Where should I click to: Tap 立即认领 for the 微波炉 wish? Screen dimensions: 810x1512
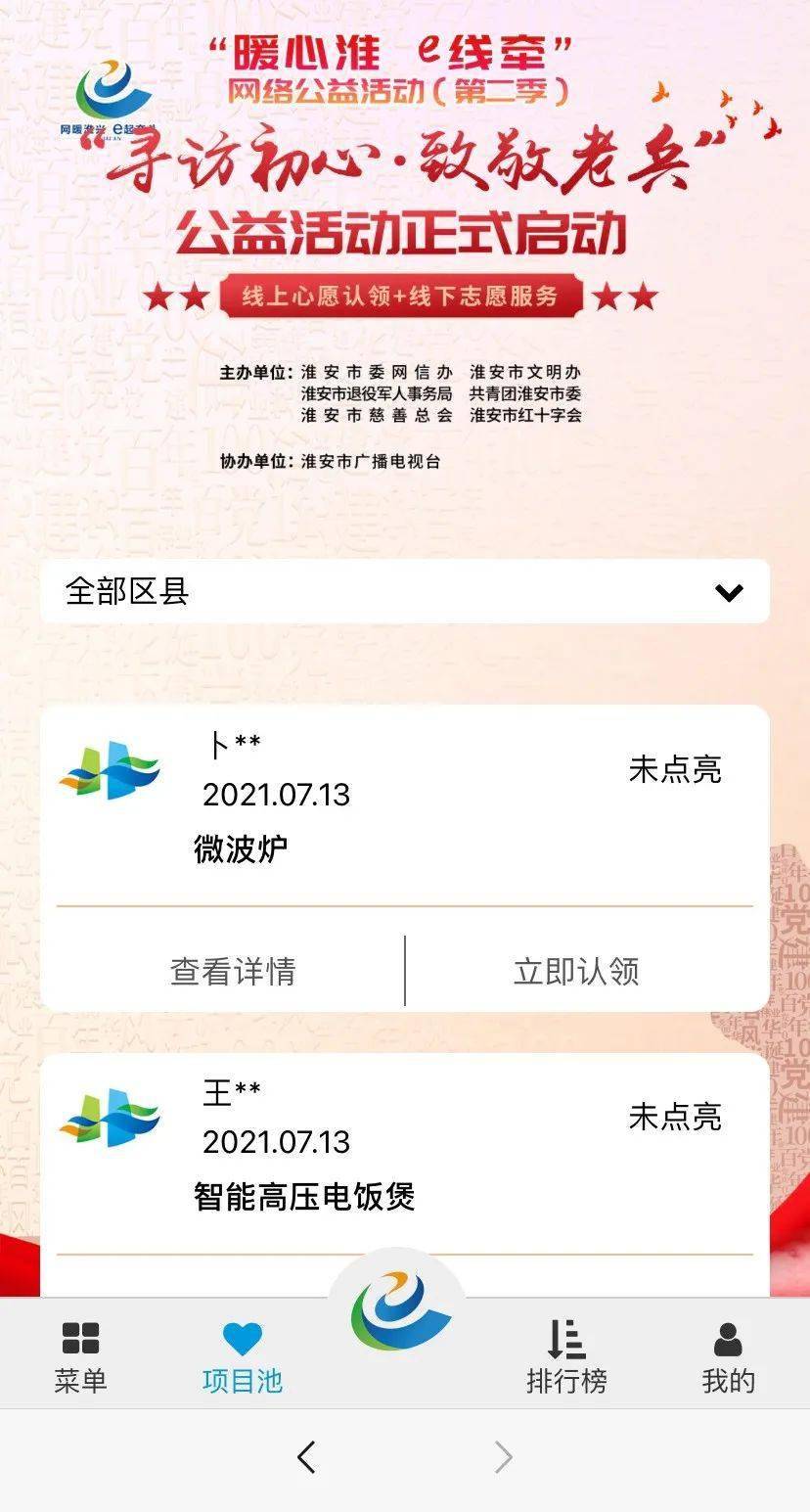[x=576, y=971]
